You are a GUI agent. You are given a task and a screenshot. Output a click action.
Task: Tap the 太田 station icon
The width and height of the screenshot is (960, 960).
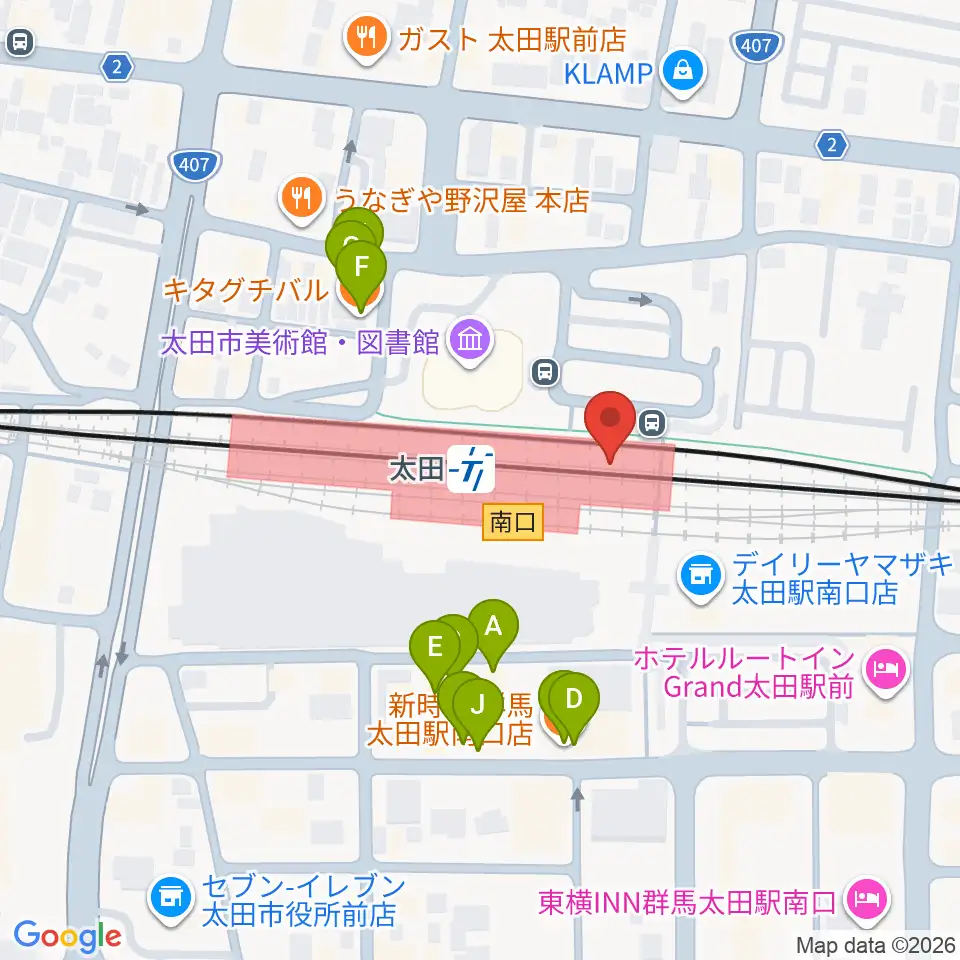pos(470,469)
